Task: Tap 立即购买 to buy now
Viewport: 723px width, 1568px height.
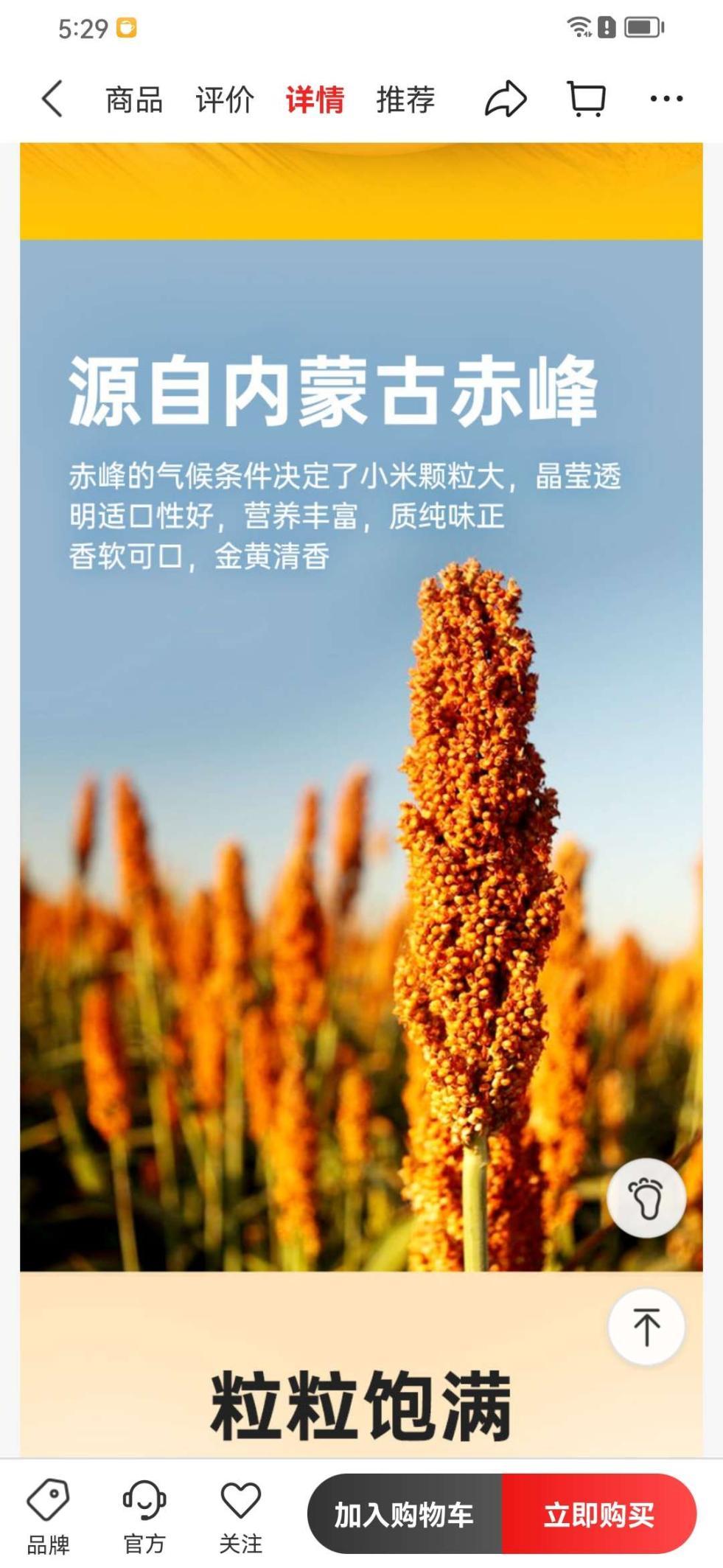Action: click(598, 1514)
